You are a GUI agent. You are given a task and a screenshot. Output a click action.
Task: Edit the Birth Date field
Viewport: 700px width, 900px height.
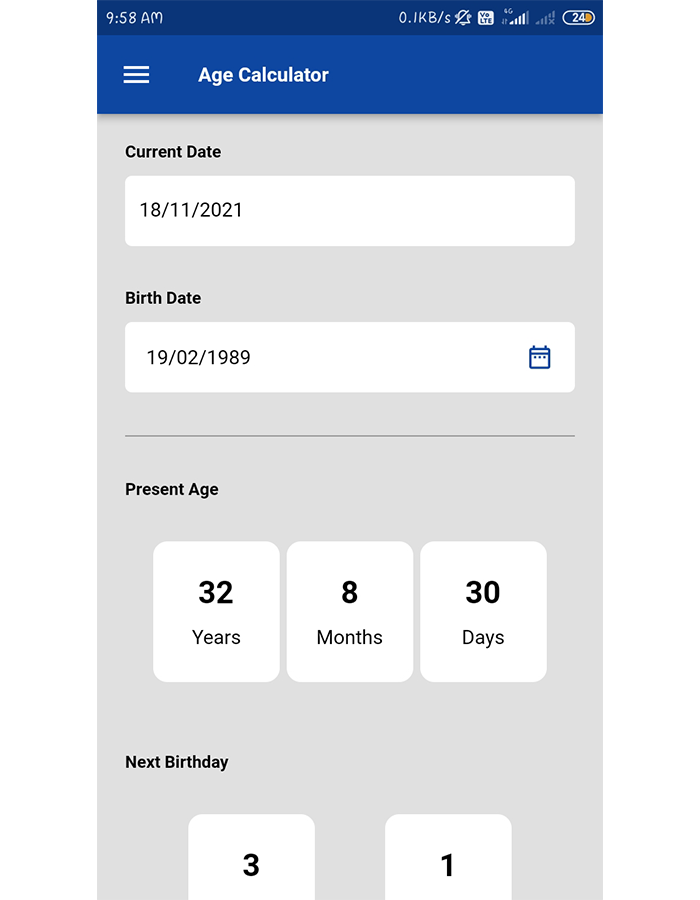(x=320, y=357)
